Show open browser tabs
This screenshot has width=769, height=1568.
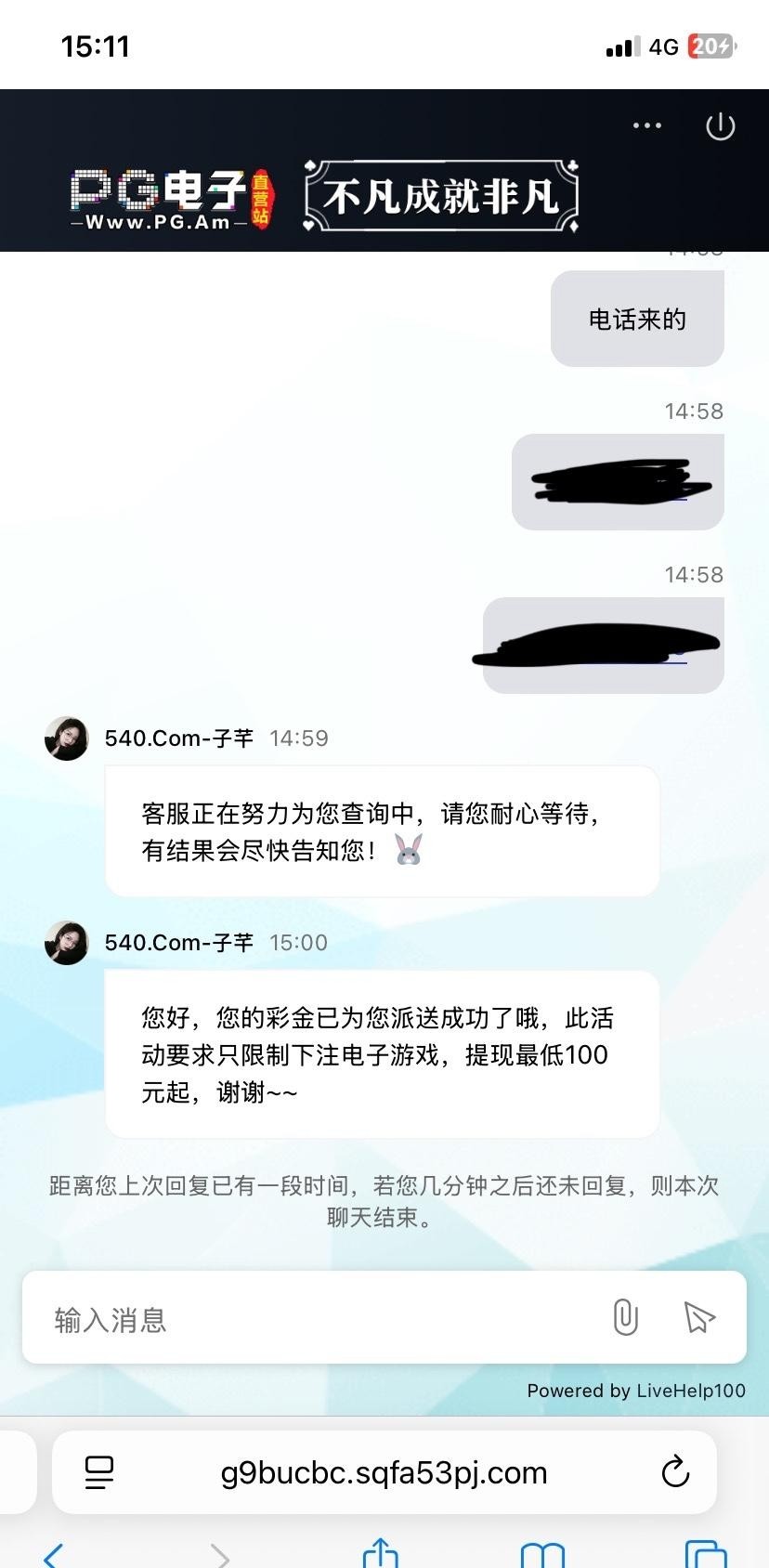(706, 1555)
